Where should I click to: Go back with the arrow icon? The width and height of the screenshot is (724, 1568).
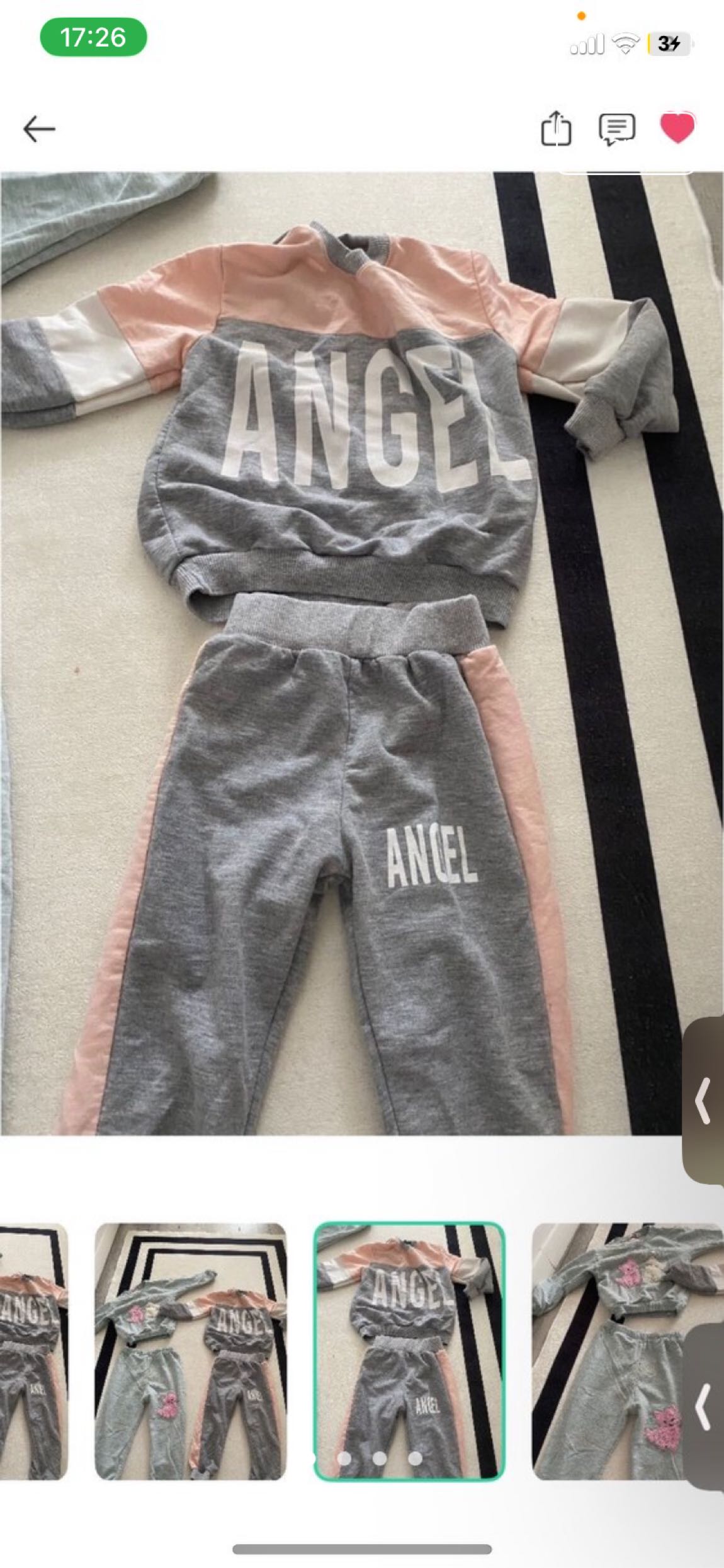(x=39, y=129)
